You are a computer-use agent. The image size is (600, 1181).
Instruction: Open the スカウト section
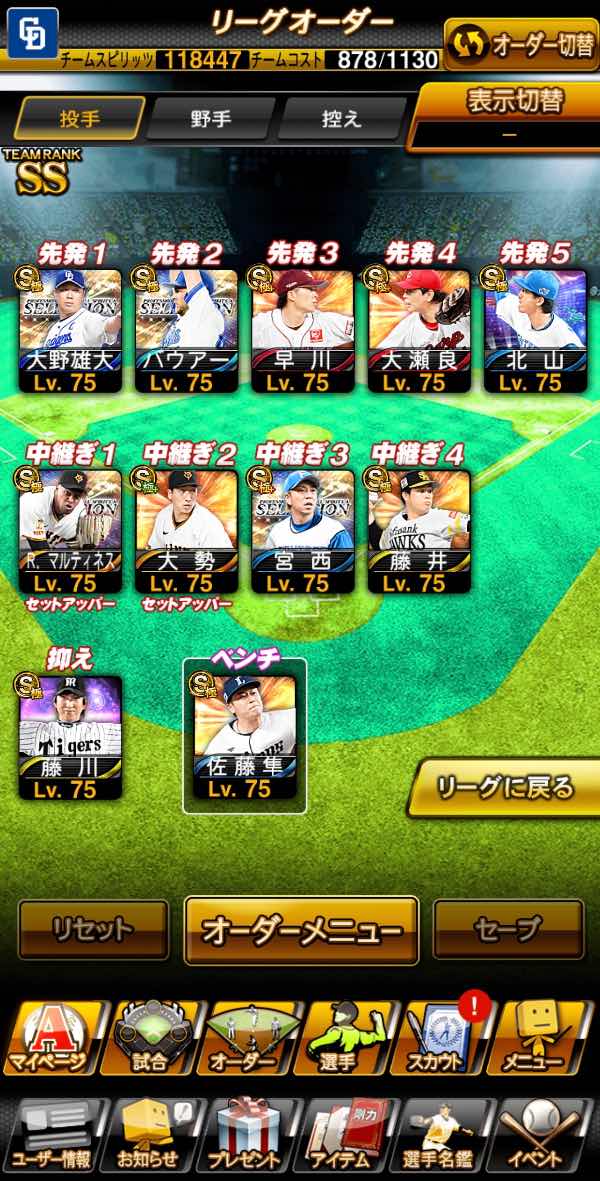(447, 1037)
